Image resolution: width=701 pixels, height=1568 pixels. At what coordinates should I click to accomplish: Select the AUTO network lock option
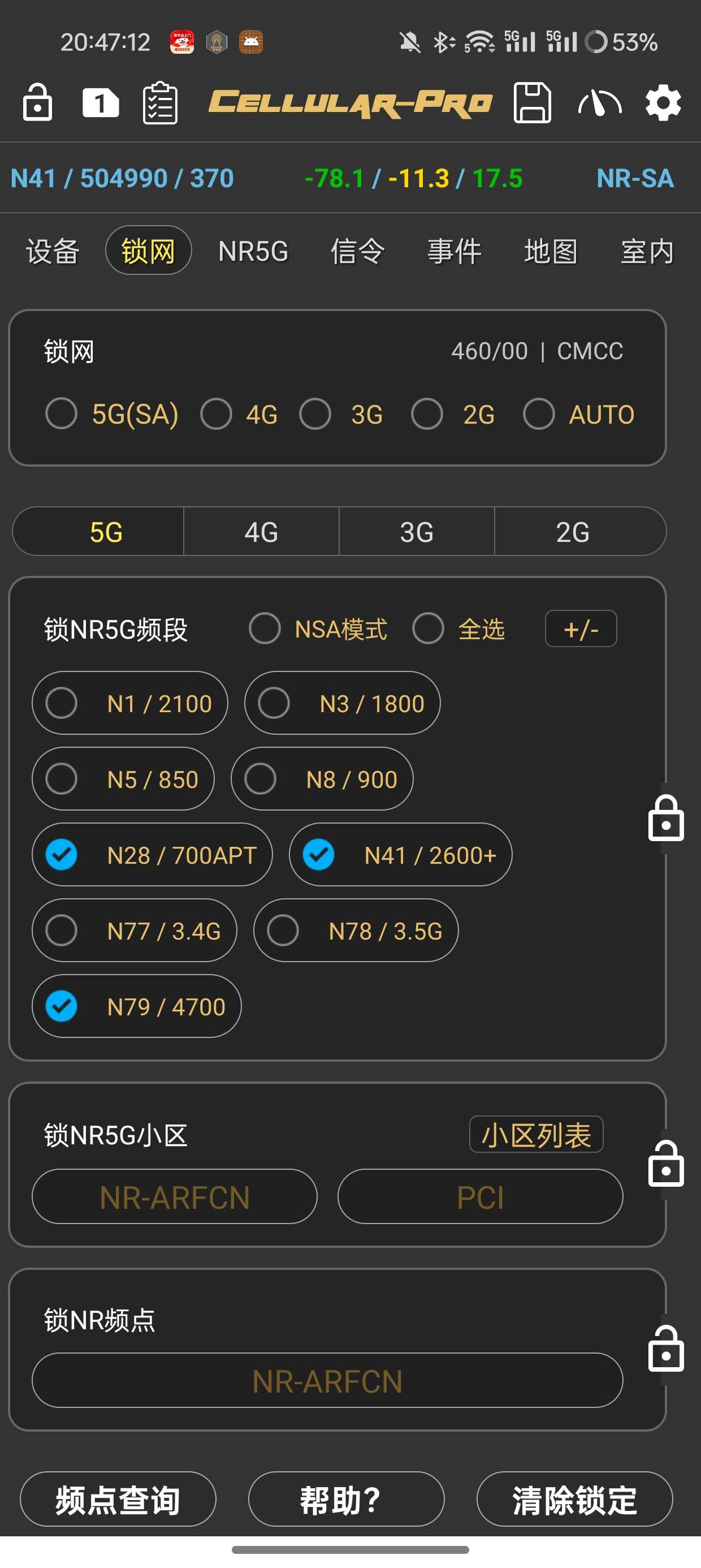point(539,414)
